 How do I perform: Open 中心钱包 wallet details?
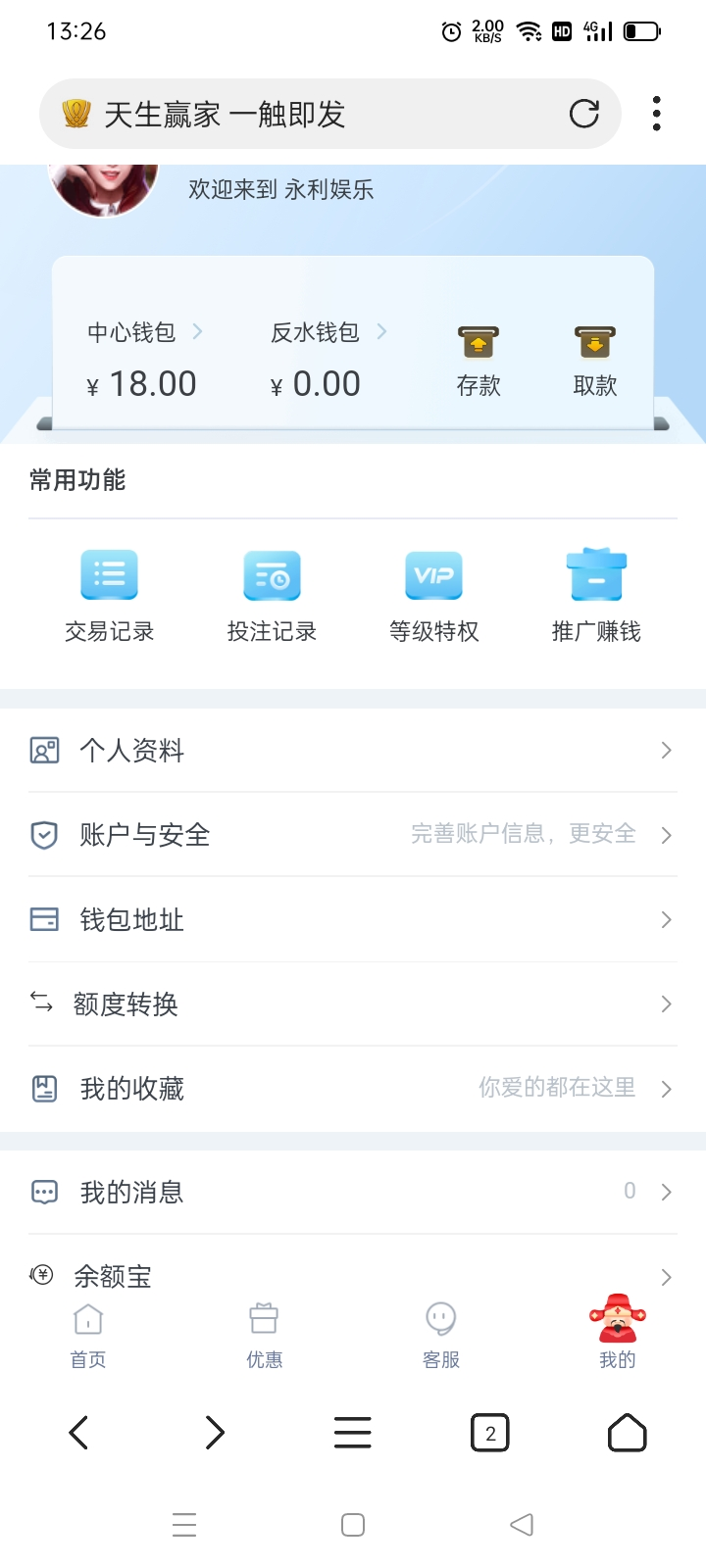144,333
